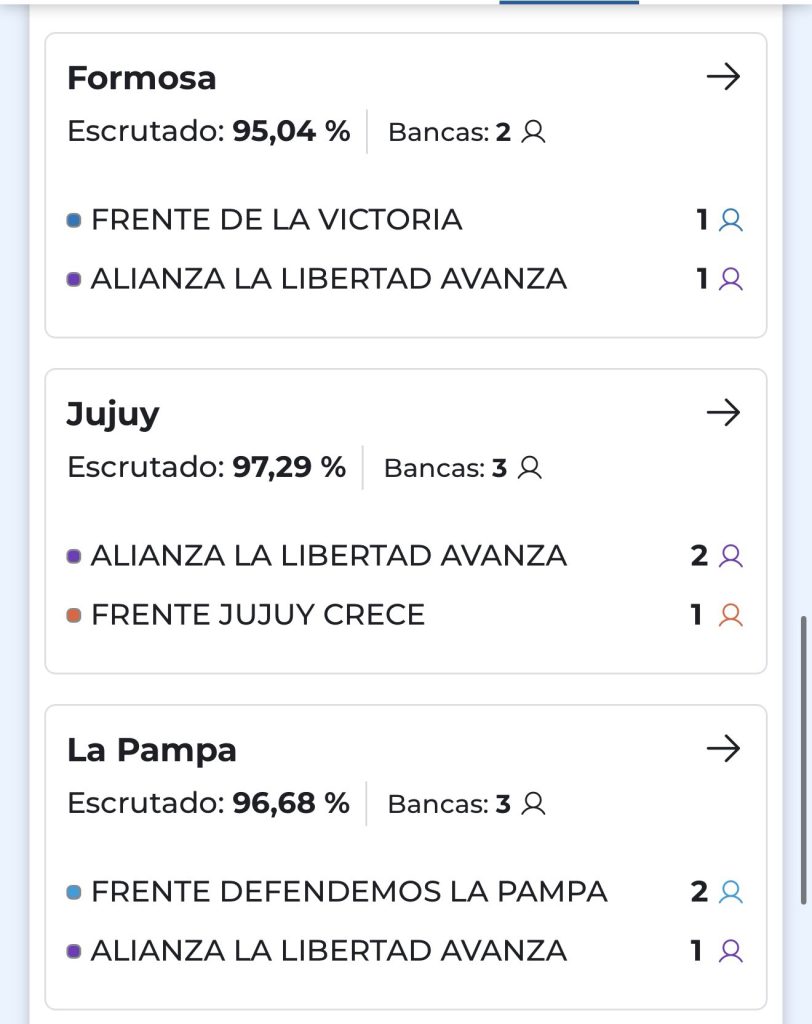Open Formosa details arrow

(722, 77)
